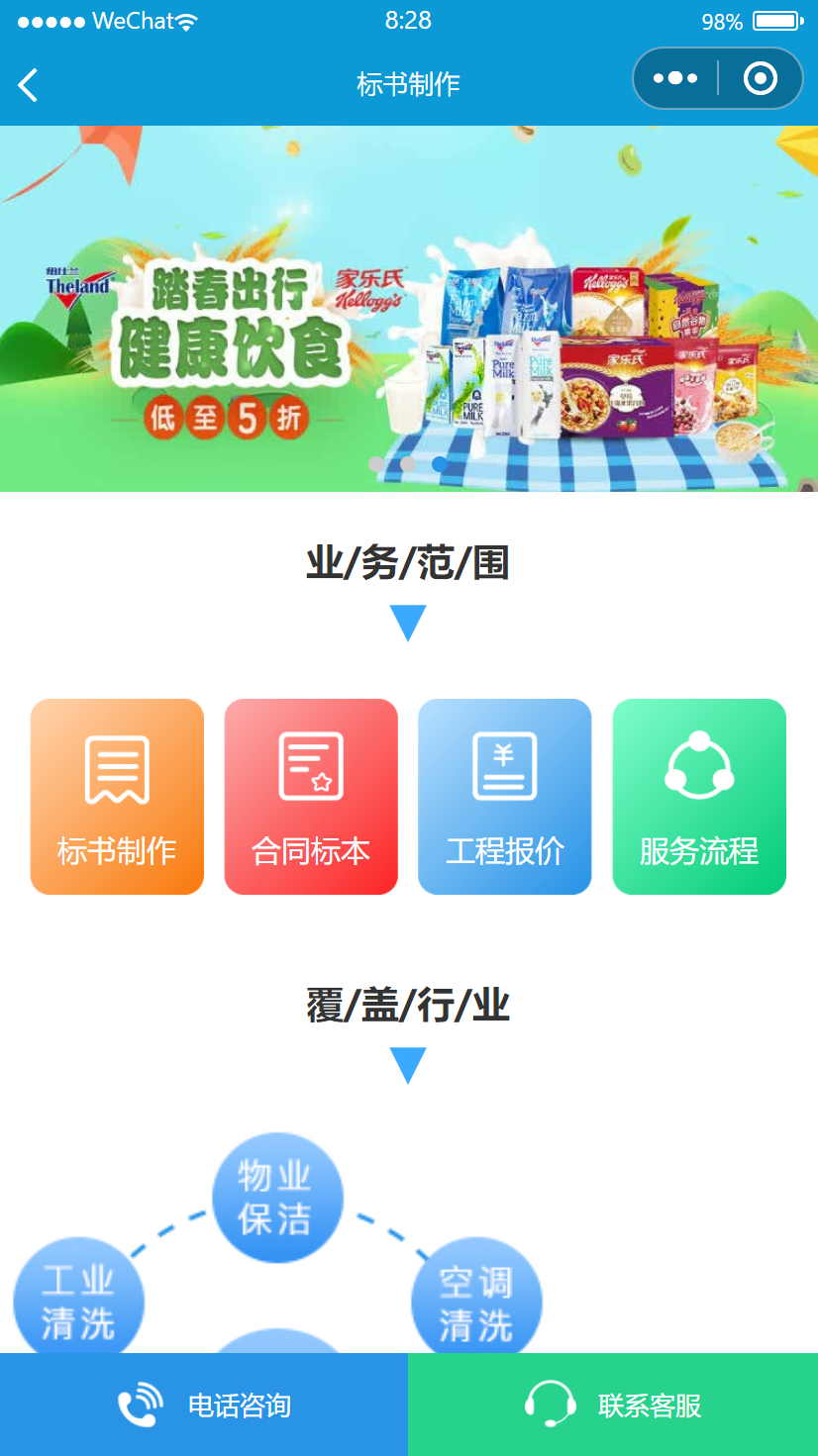818x1456 pixels.
Task: Open the 工程报价 tile
Action: tap(504, 796)
